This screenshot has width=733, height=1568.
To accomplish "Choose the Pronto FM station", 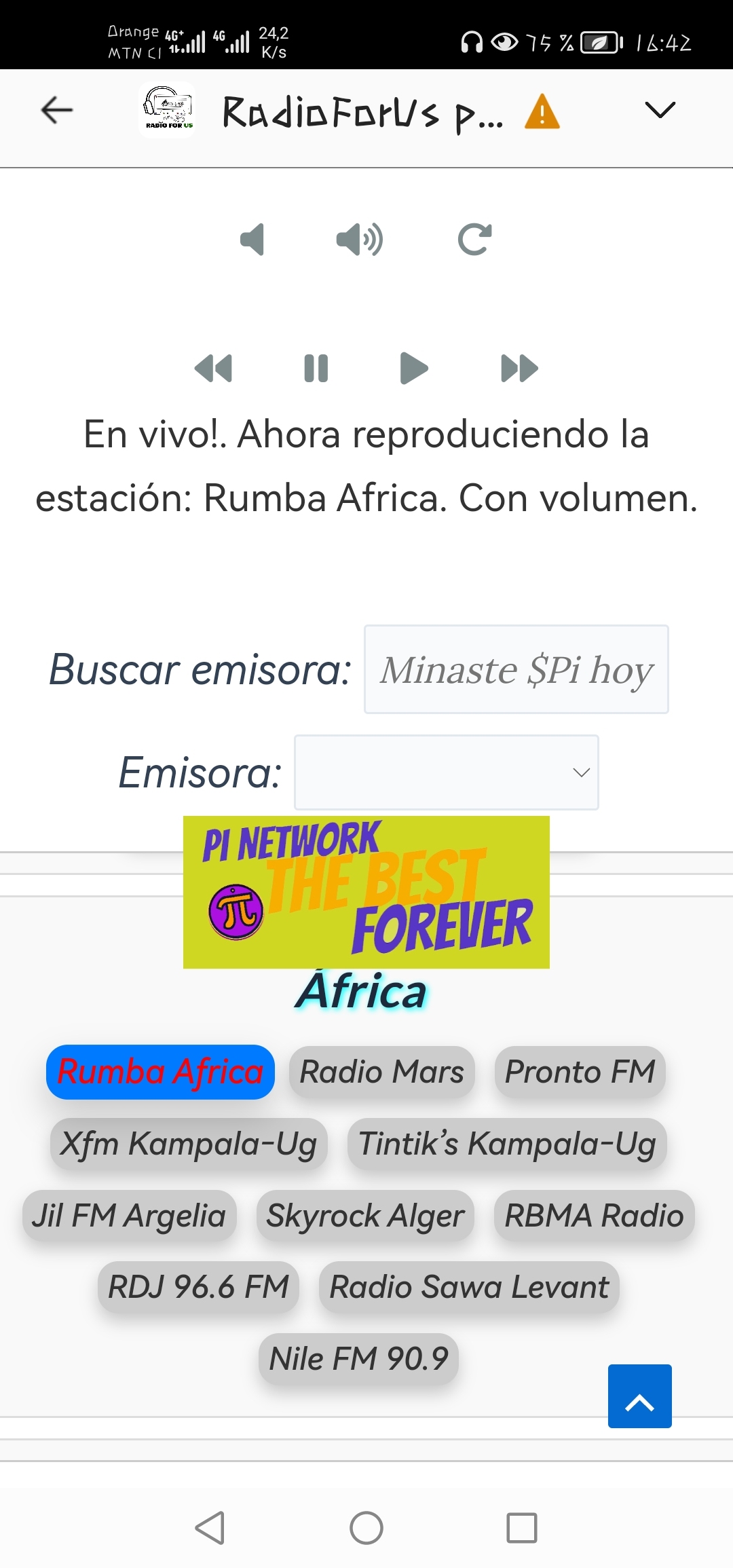I will [580, 1072].
